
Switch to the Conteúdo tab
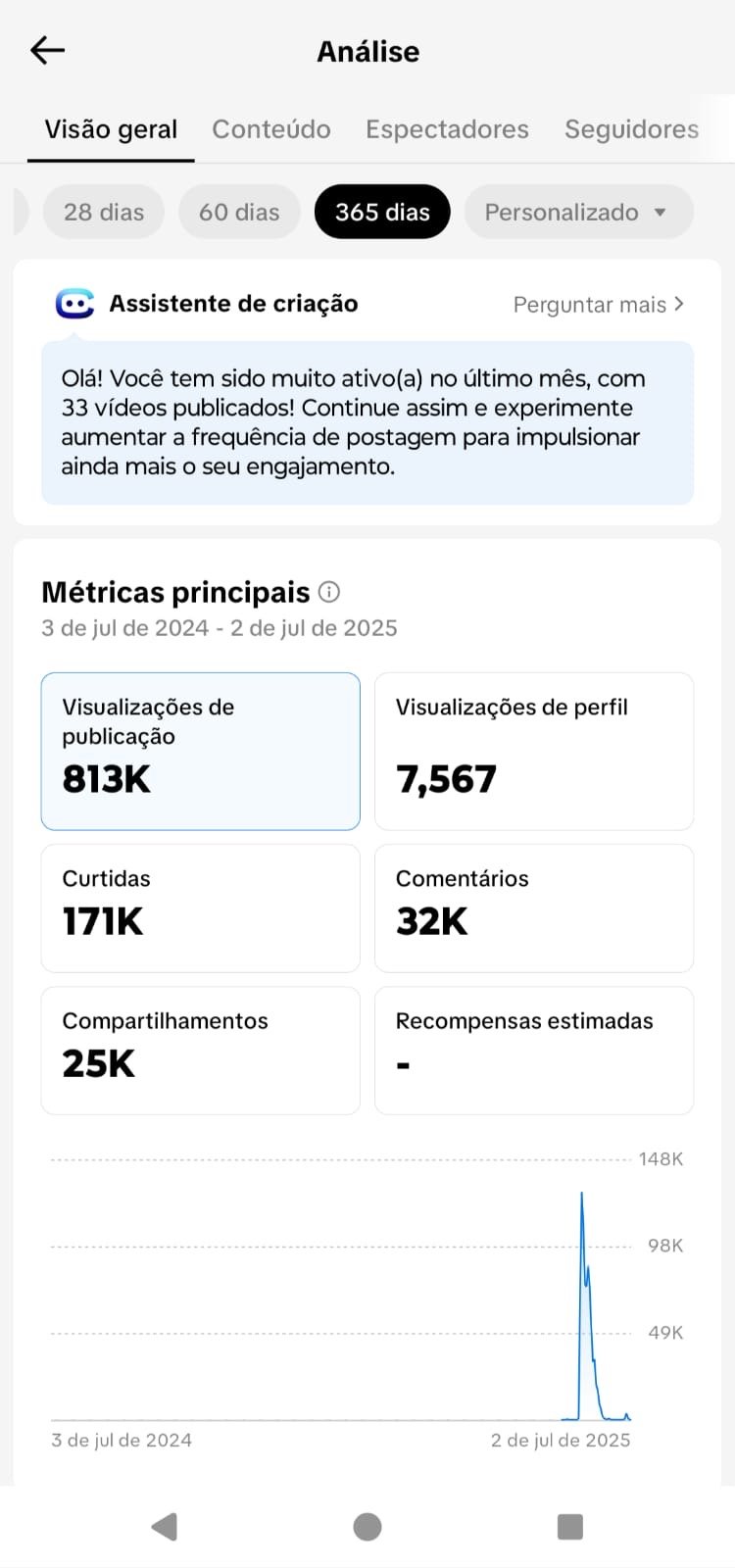[x=271, y=129]
